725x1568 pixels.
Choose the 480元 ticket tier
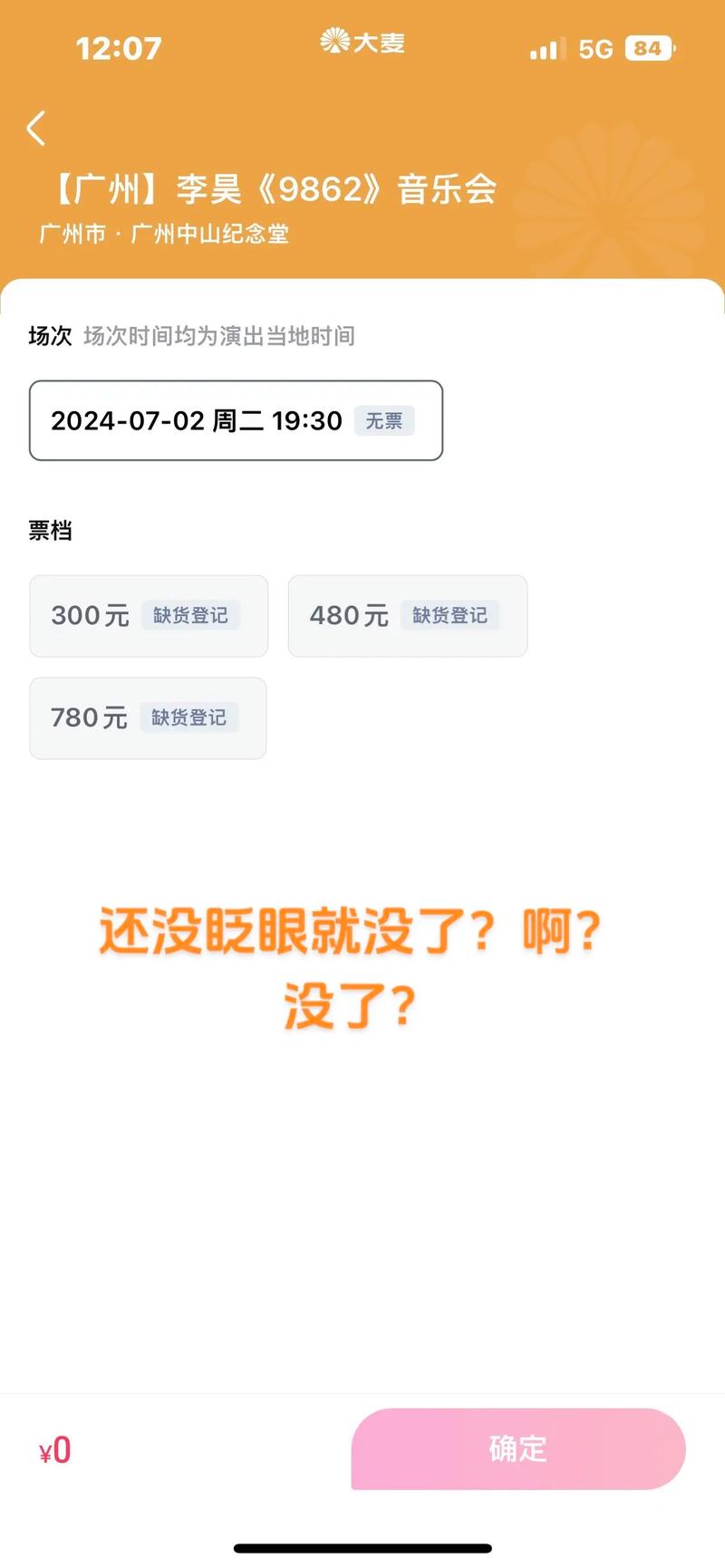407,616
